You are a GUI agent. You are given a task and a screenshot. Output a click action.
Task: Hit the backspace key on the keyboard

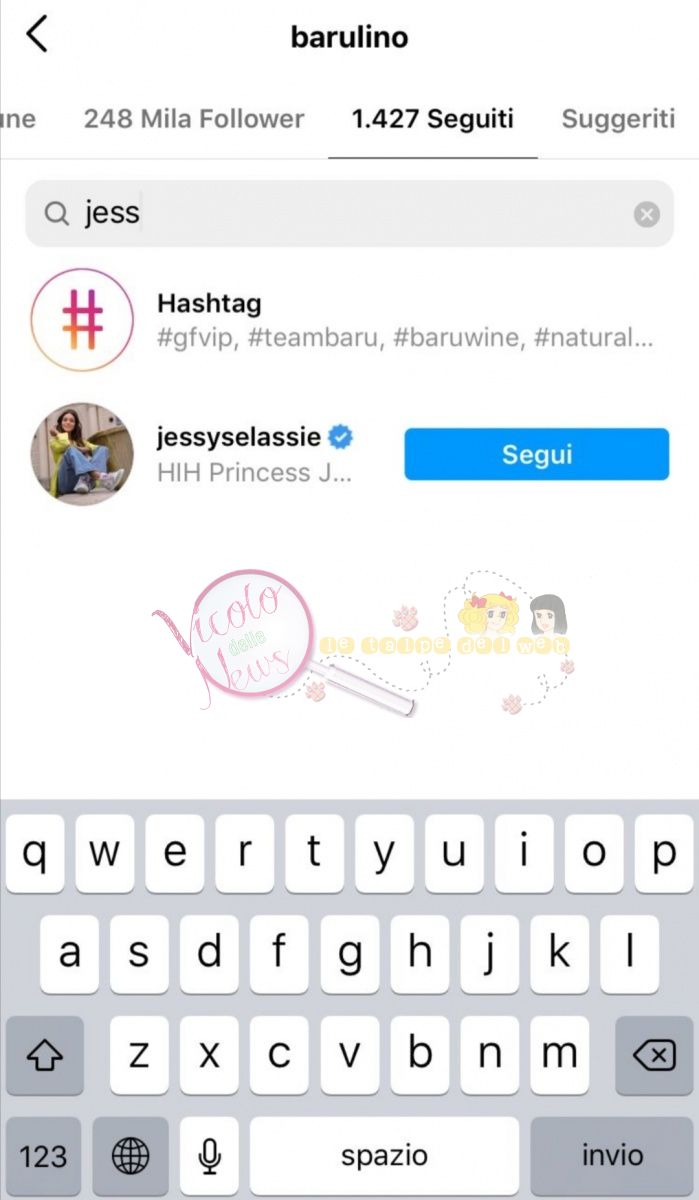click(x=654, y=1055)
